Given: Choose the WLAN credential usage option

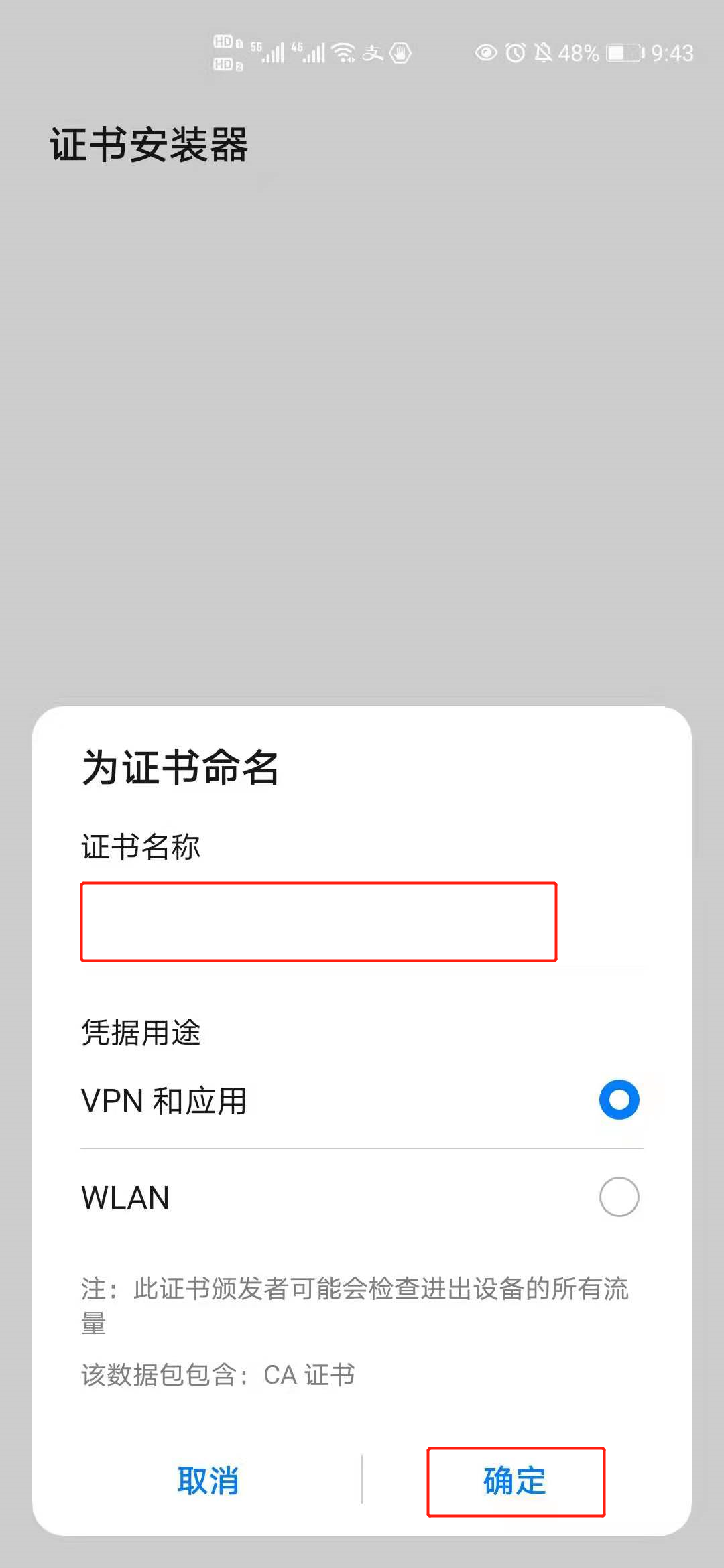Looking at the screenshot, I should pos(618,1197).
